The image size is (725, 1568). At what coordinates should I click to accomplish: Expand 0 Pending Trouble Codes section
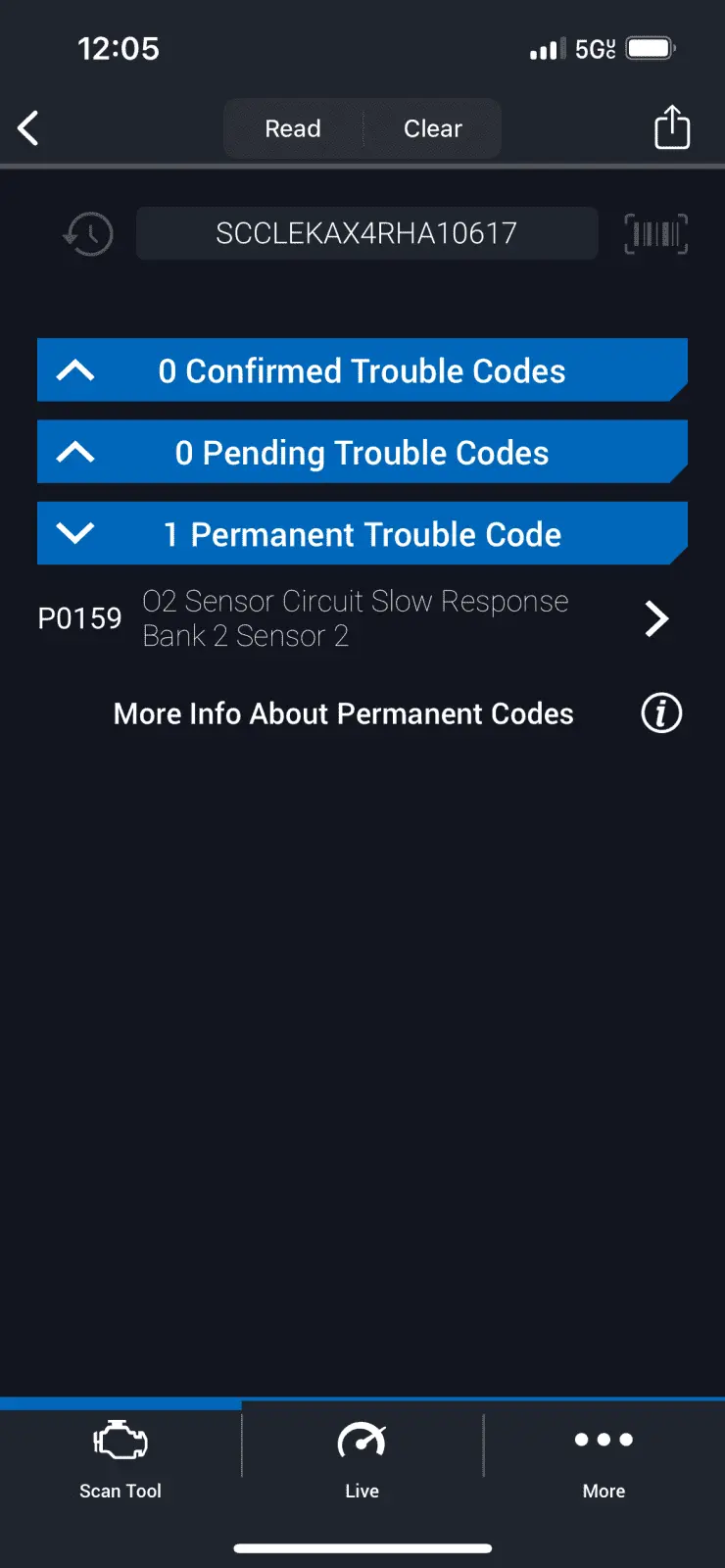pos(362,452)
